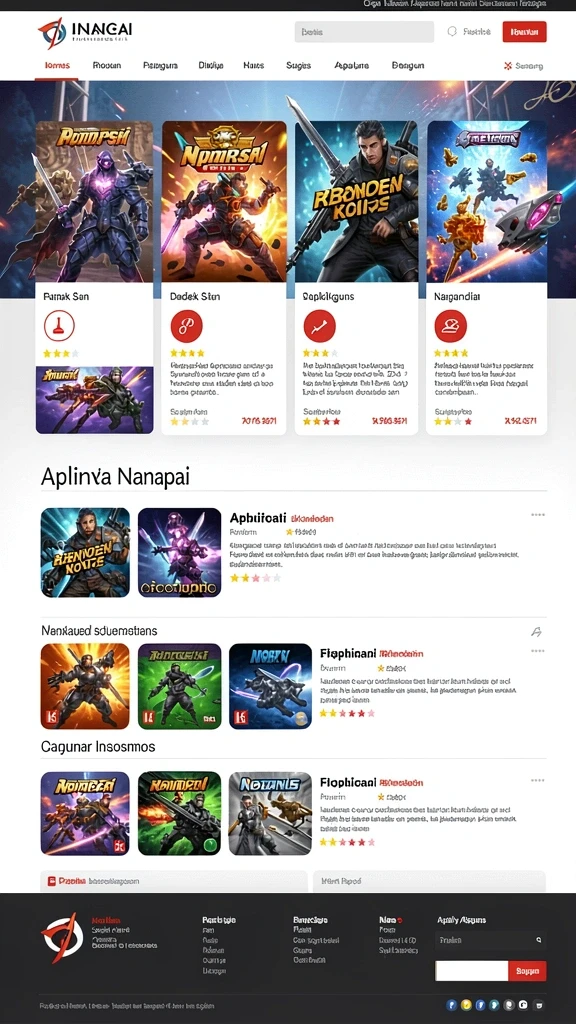Tap the footer search field with magnifier
Viewport: 576px width, 1024px height.
pos(490,940)
